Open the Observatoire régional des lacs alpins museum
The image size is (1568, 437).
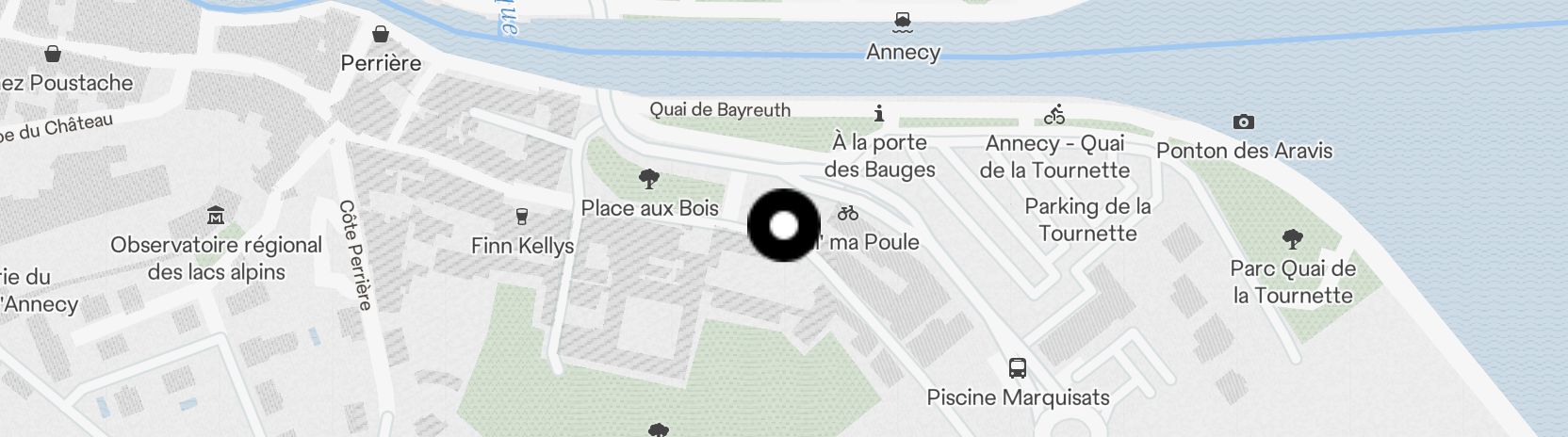pyautogui.click(x=215, y=216)
